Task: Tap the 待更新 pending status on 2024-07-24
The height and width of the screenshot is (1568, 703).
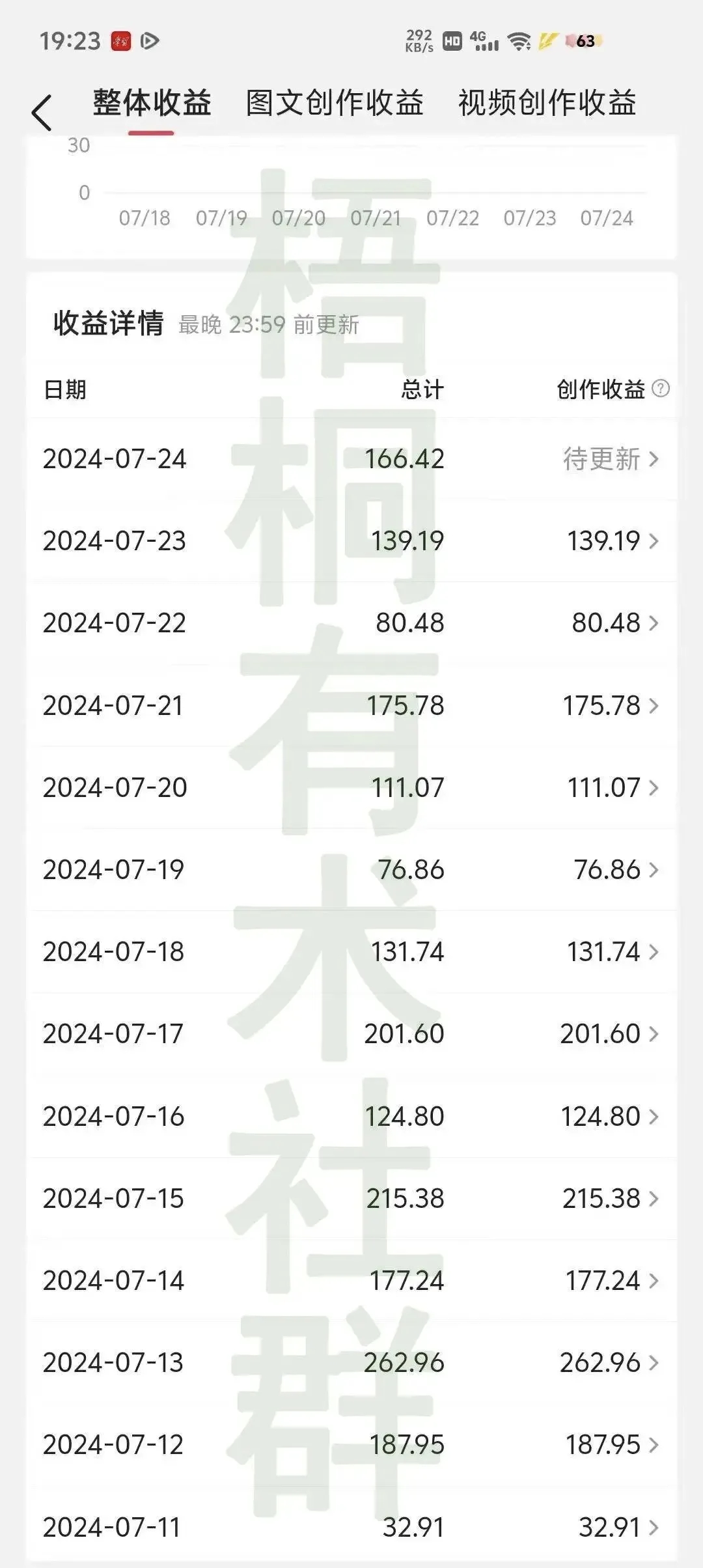Action: click(600, 459)
